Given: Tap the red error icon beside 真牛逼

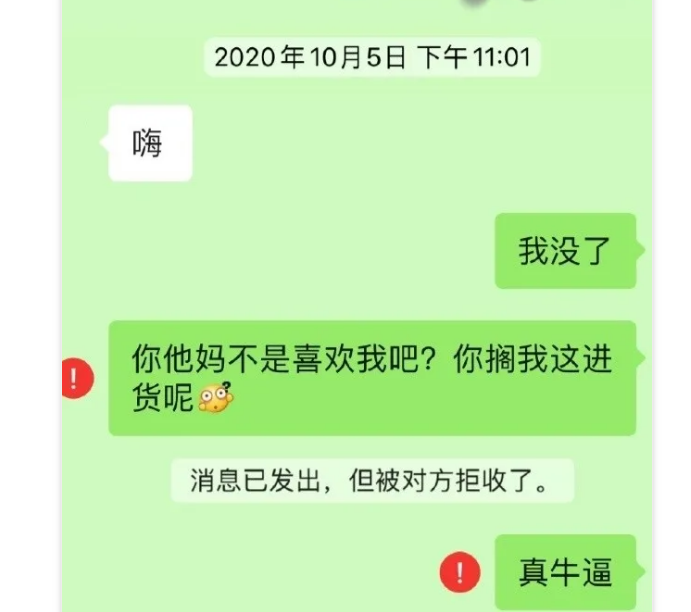Looking at the screenshot, I should pos(460,572).
